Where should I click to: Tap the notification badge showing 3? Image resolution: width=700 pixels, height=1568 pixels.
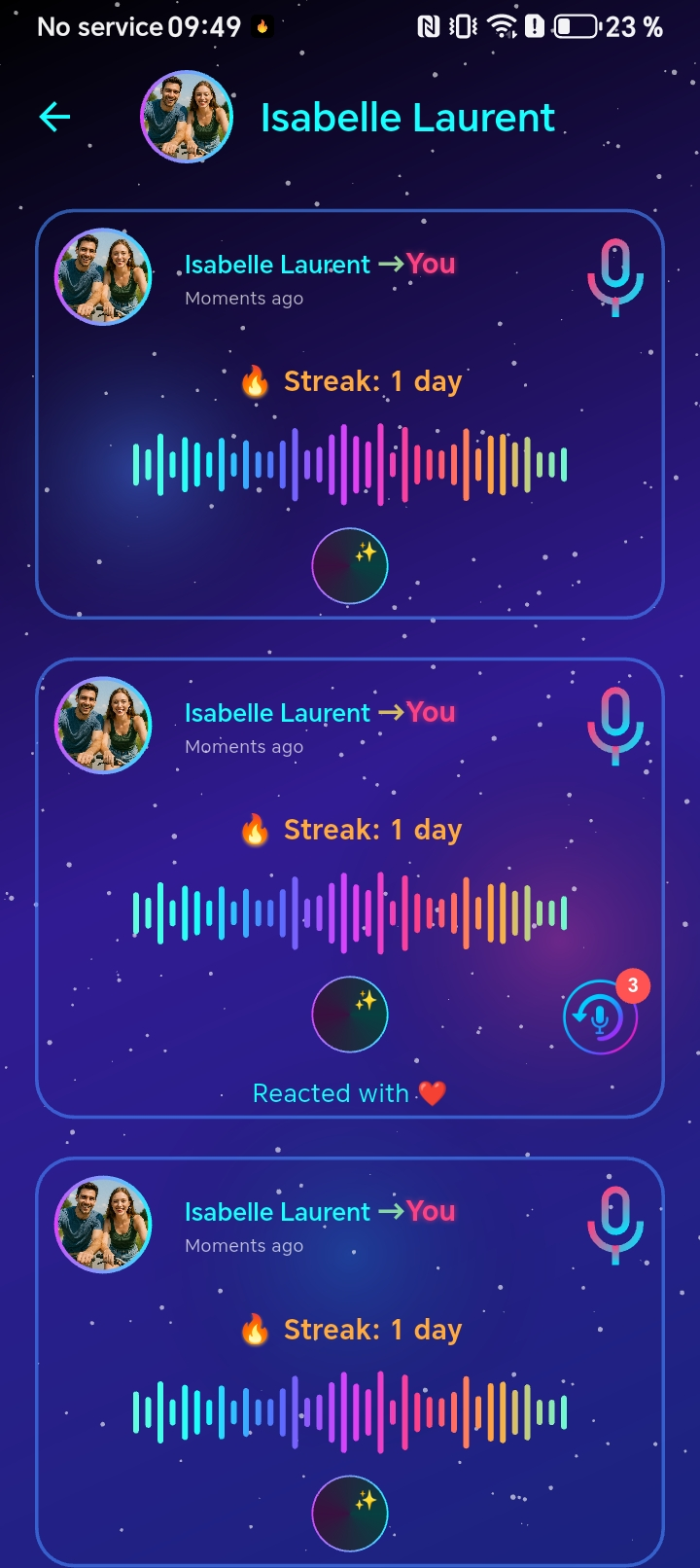(633, 985)
